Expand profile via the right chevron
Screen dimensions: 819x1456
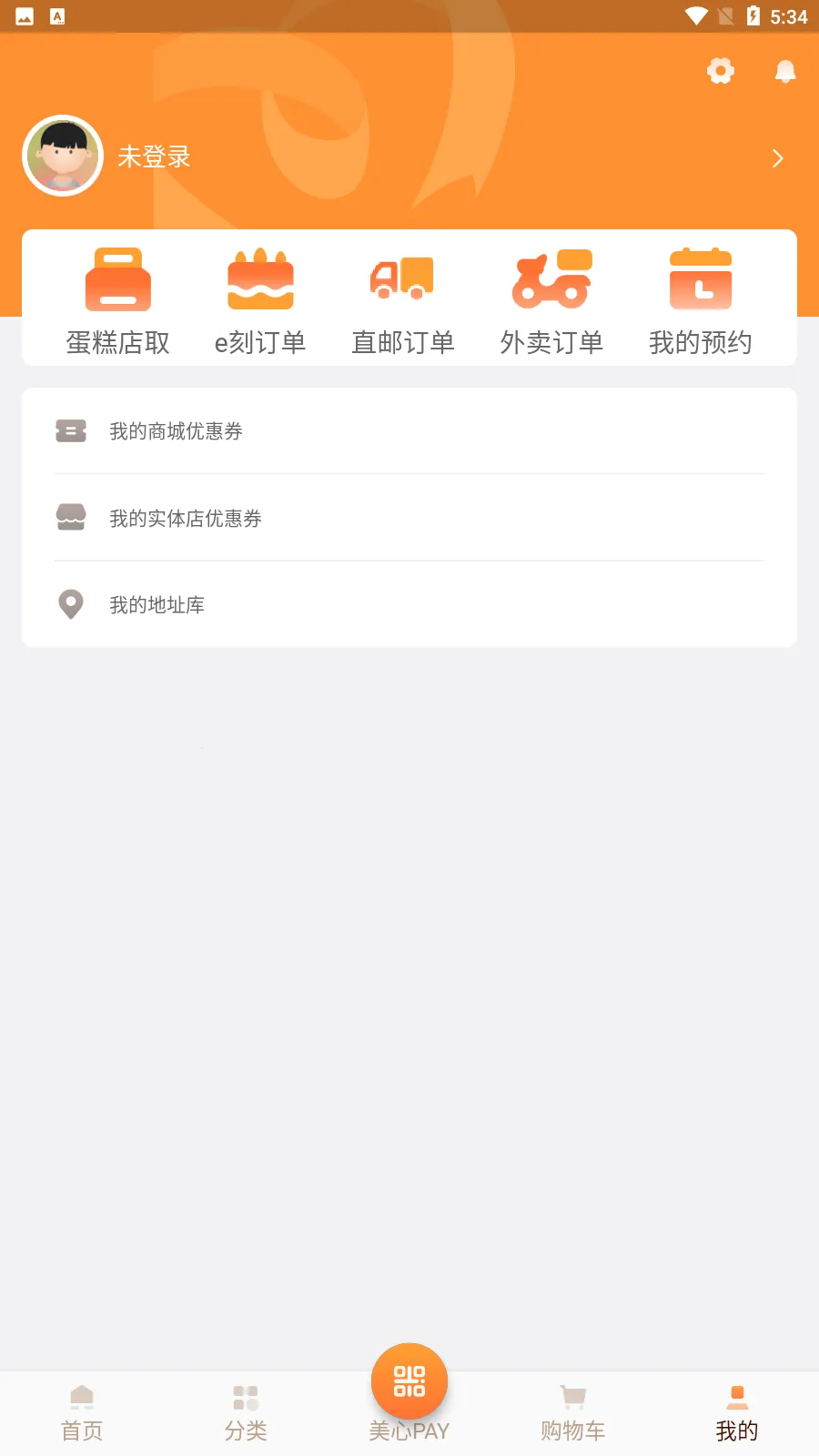(777, 158)
